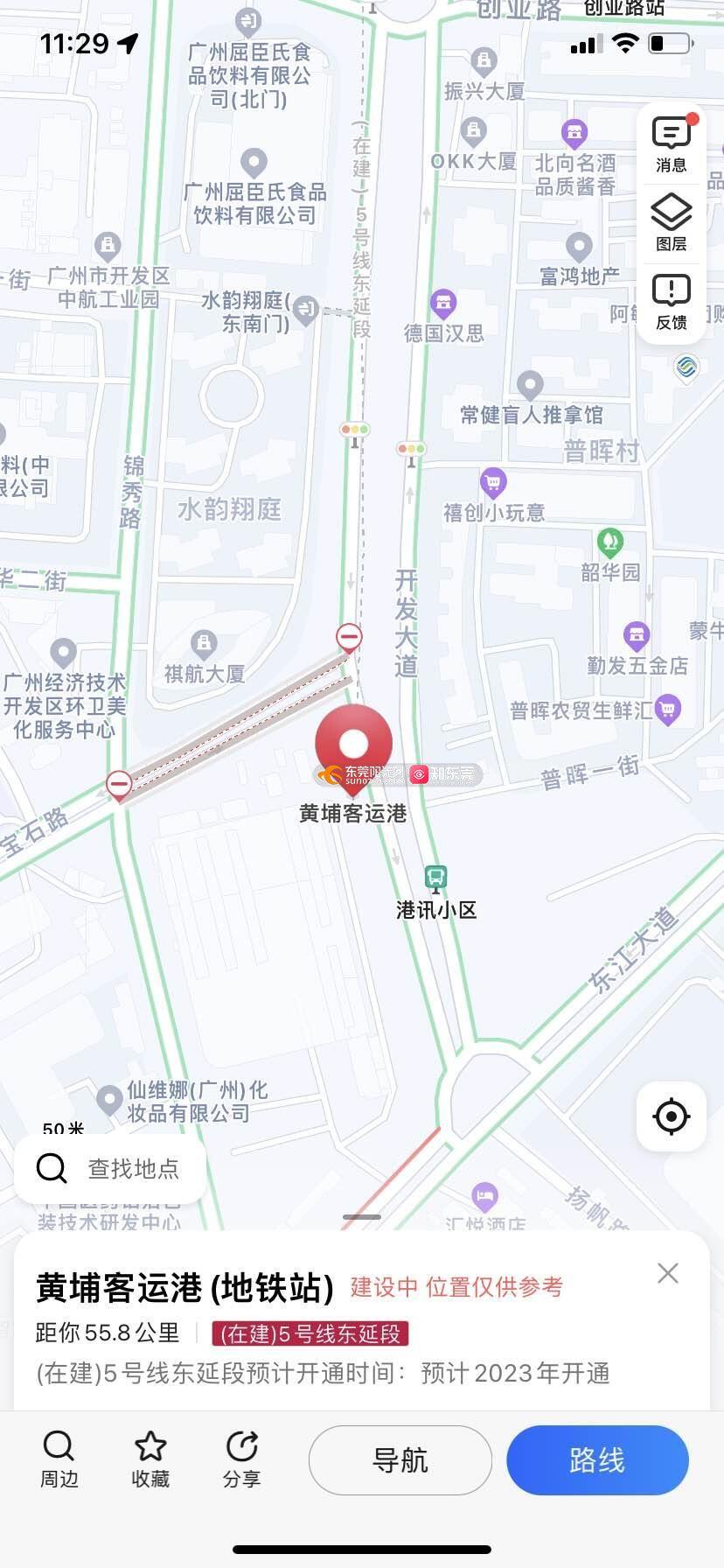Open the 消息 messages button

click(671, 145)
